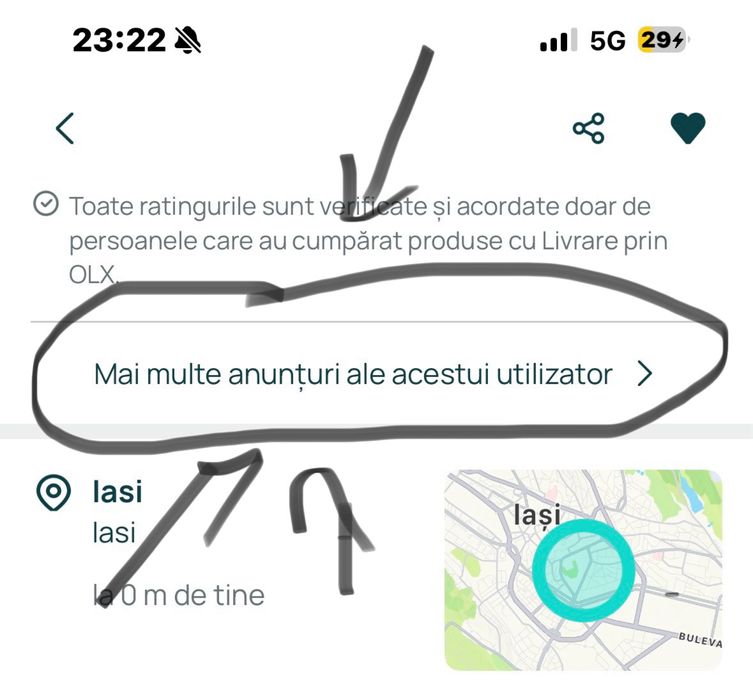753x700 pixels.
Task: Open Mai multe anunțuri ale acestui utilizator
Action: [372, 374]
